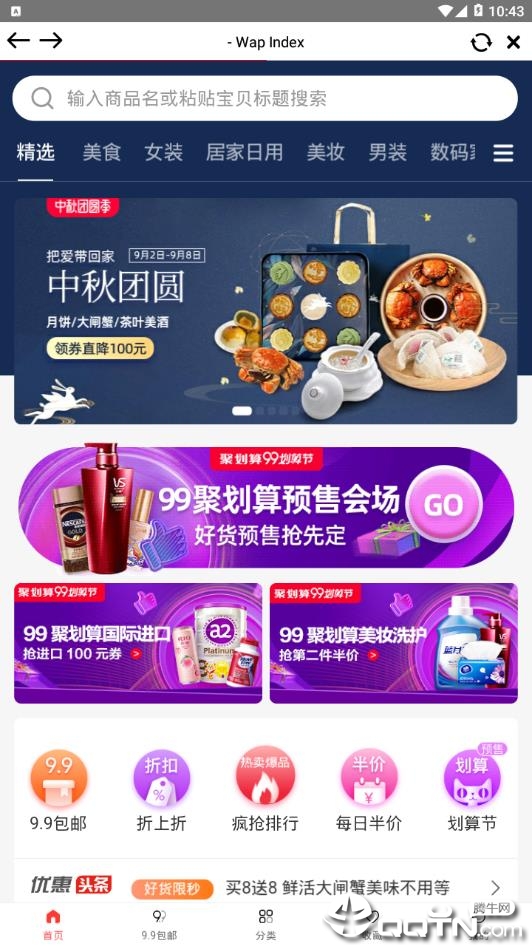Switch to the 女装 category tab
Viewport: 532px width, 946px height.
pyautogui.click(x=163, y=152)
